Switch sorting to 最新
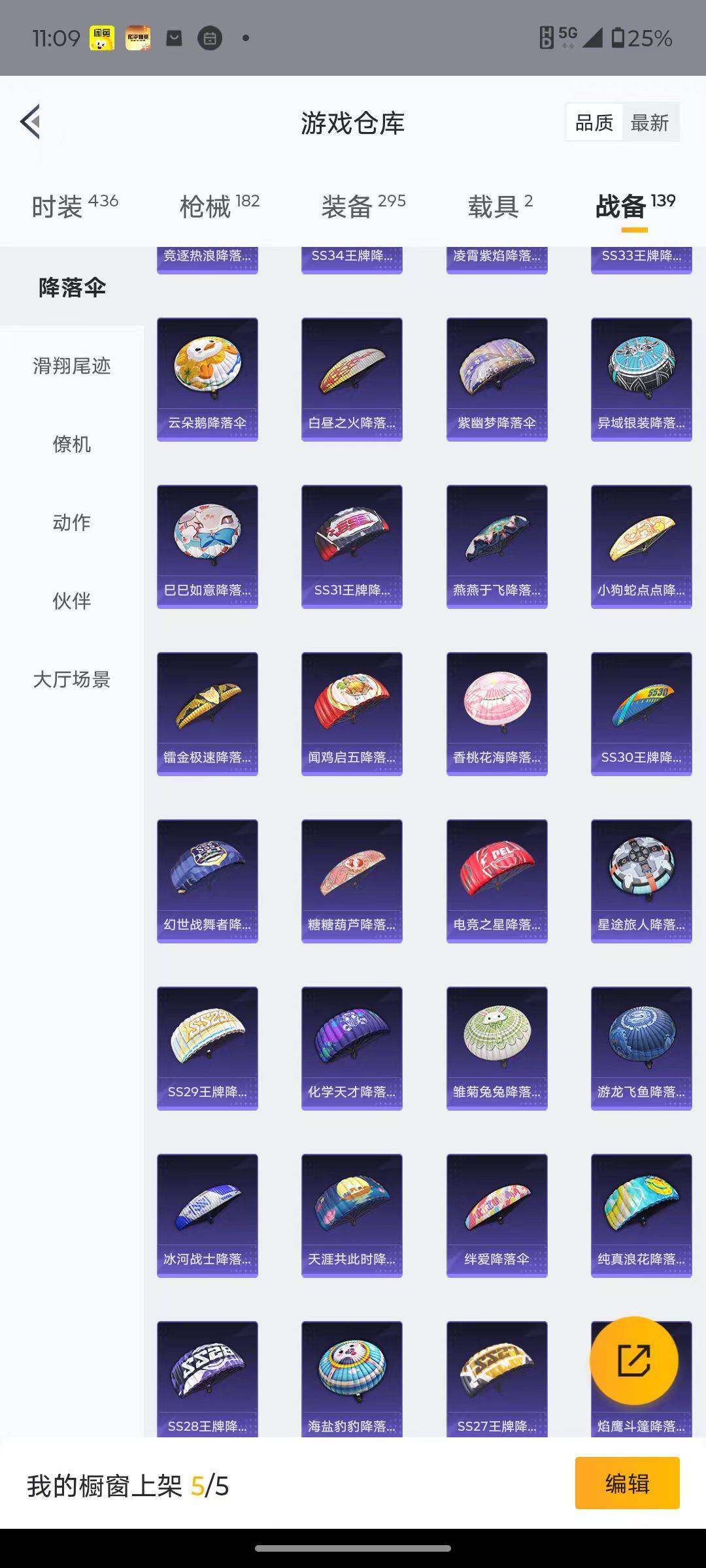This screenshot has width=706, height=1568. tap(651, 123)
